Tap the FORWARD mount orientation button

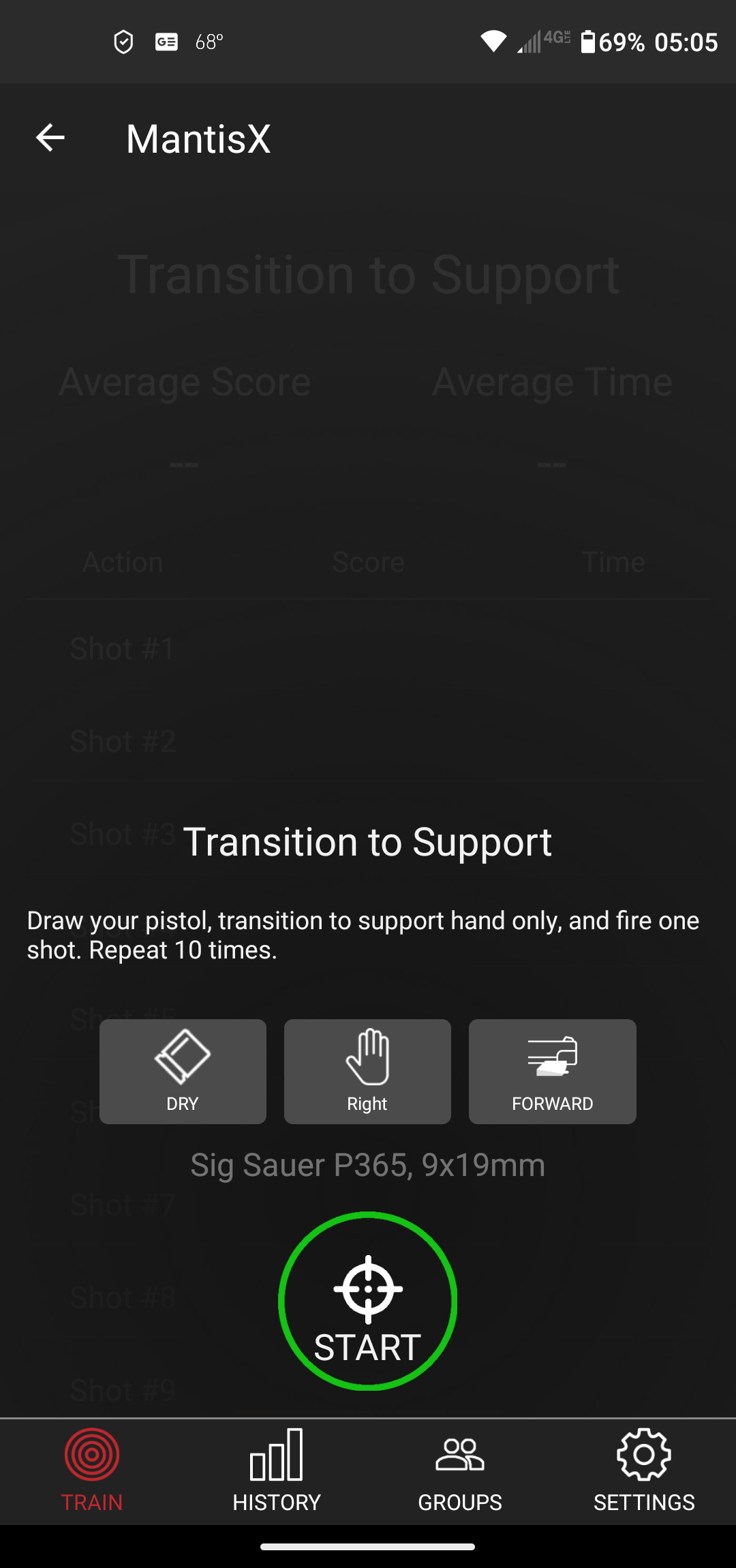click(x=552, y=1071)
